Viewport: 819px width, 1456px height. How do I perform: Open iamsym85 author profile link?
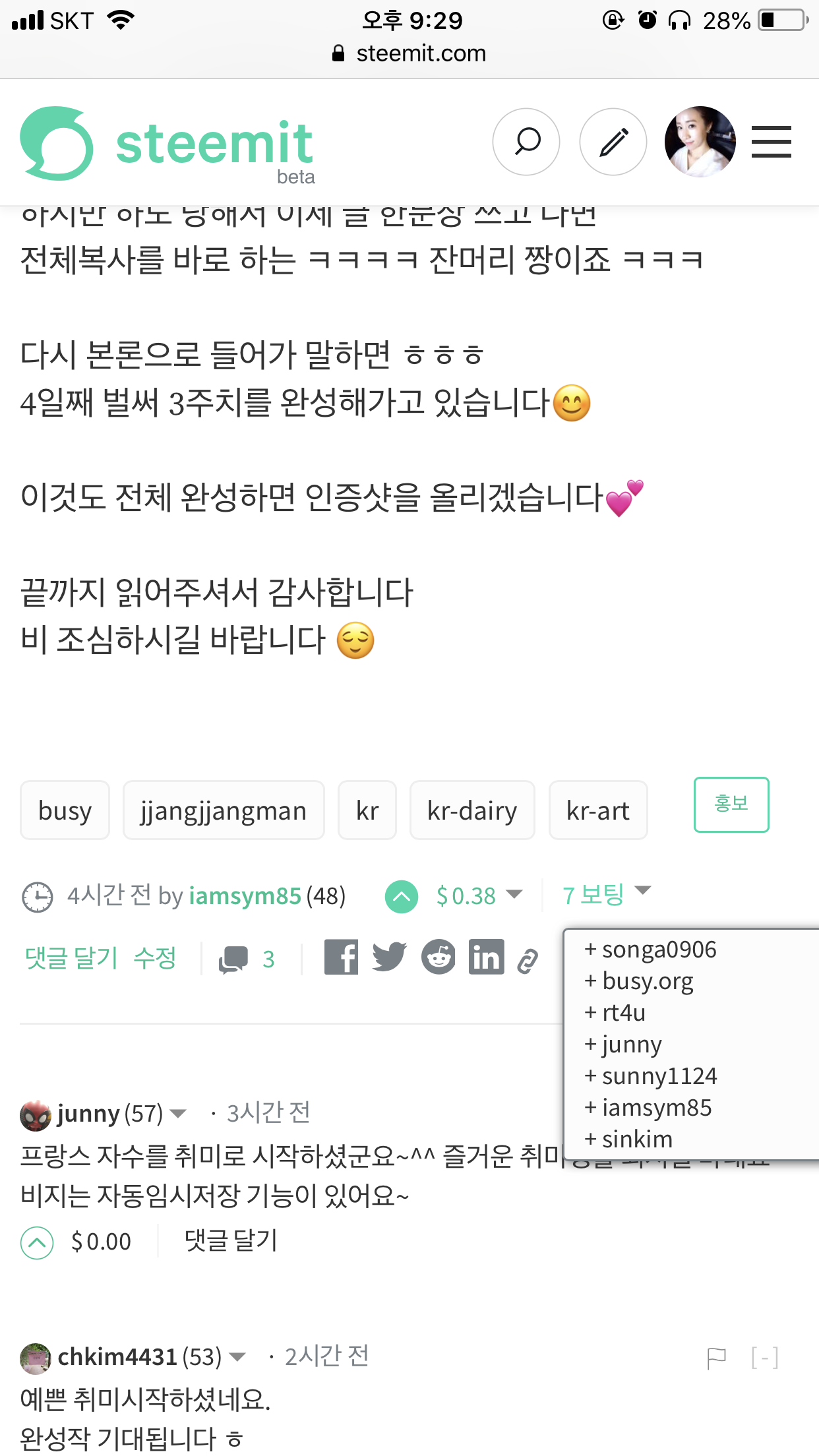[x=245, y=896]
